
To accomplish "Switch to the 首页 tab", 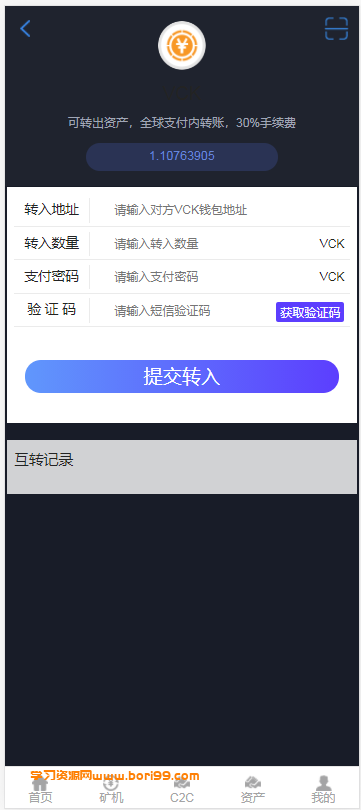I will 40,789.
